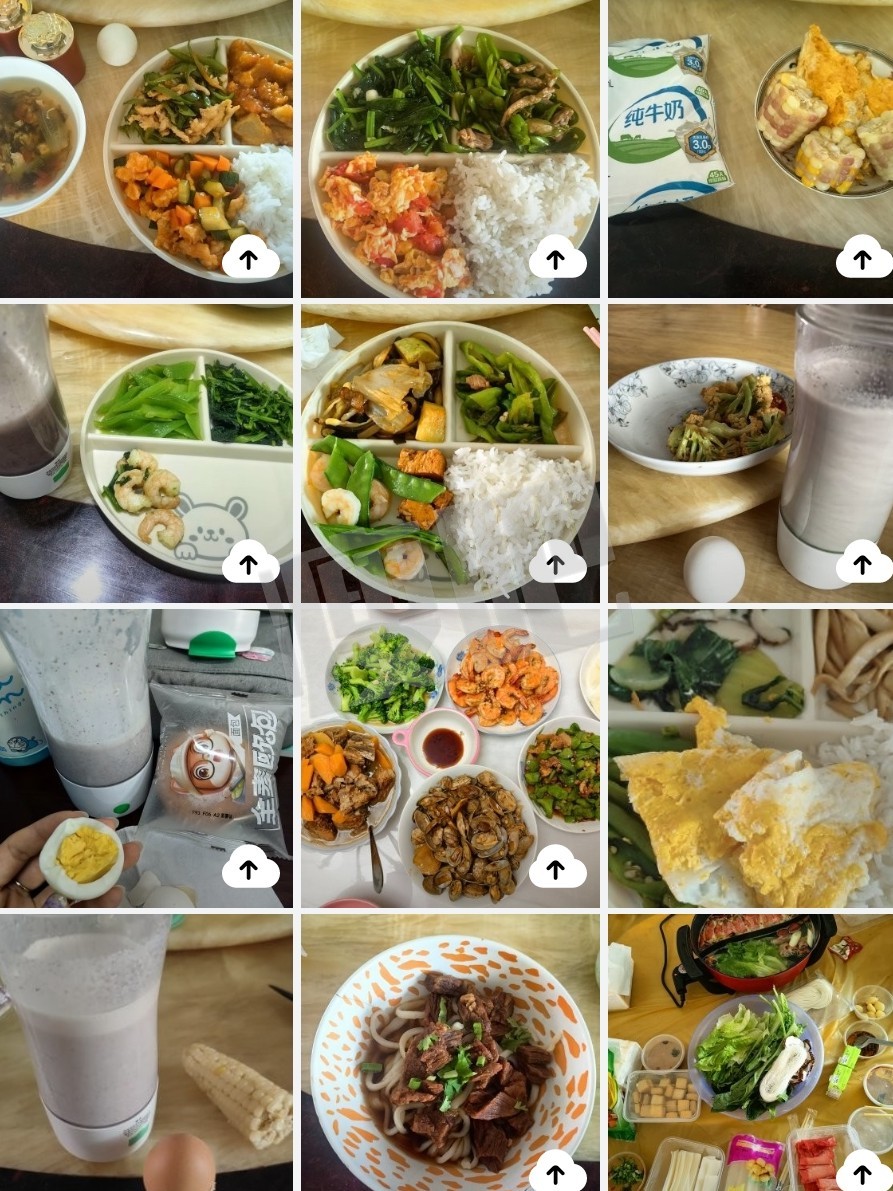The image size is (893, 1191).
Task: Upload the pure milk carton and corn photo
Action: coord(862,260)
